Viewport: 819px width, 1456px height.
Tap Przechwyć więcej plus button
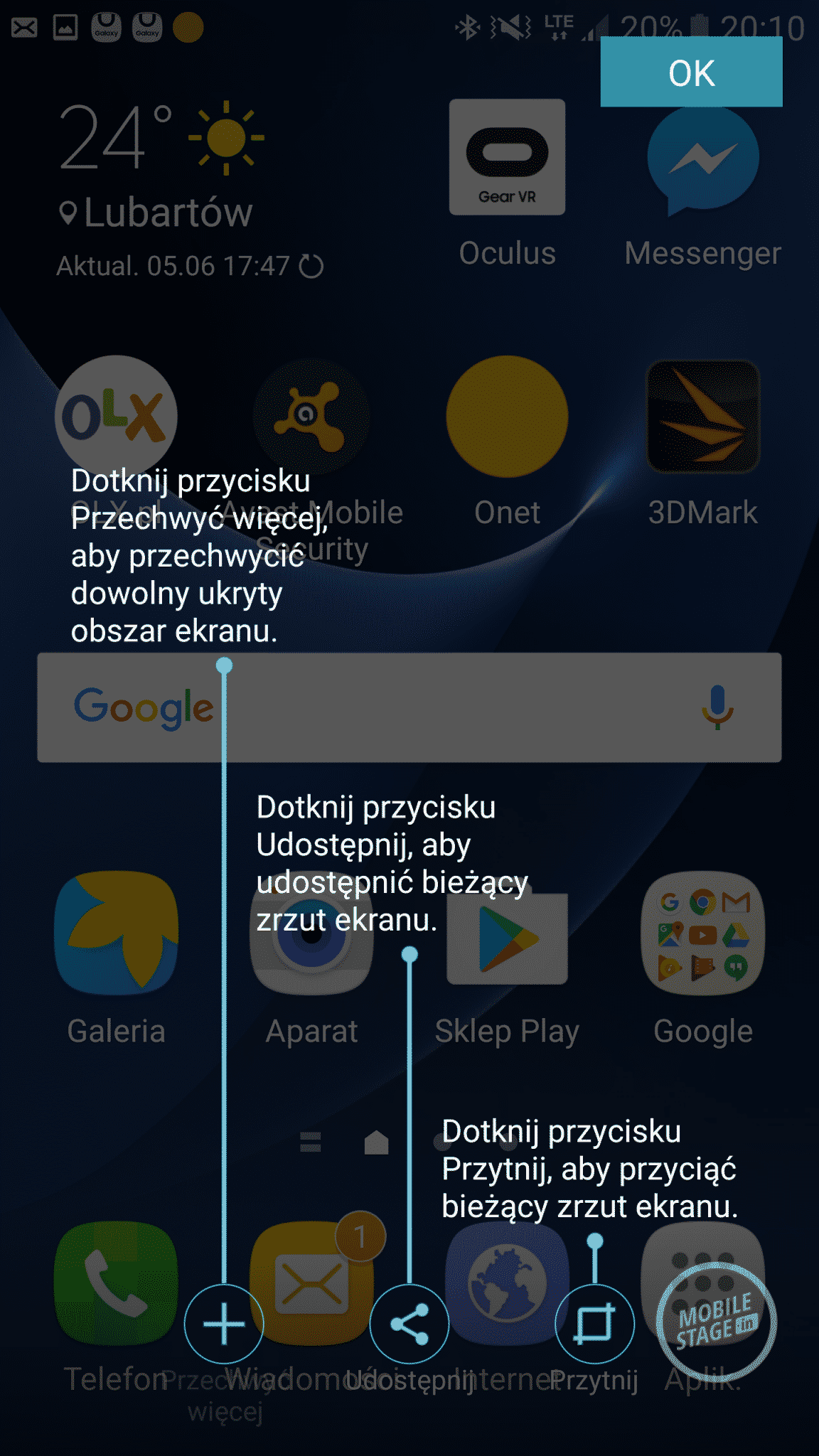pyautogui.click(x=224, y=1324)
